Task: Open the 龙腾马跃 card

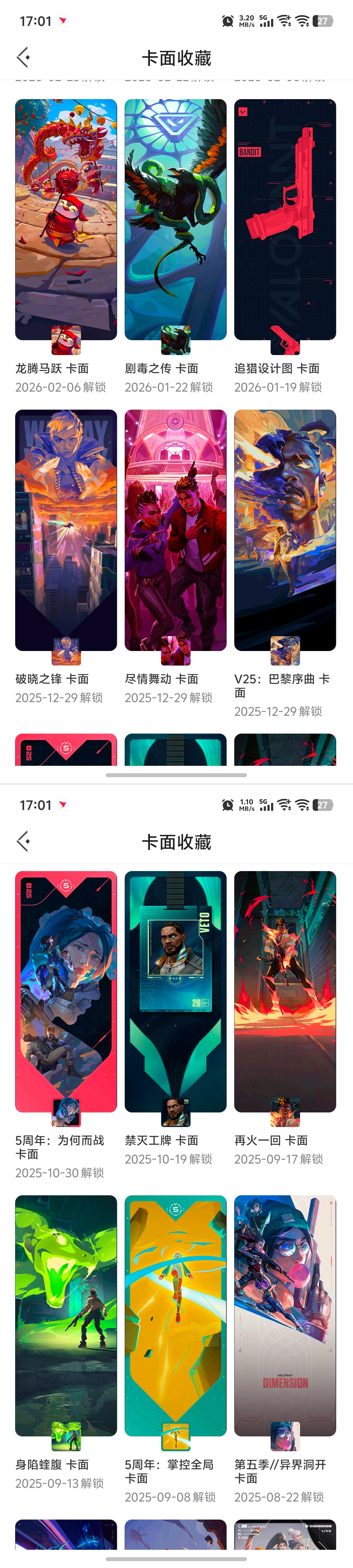Action: coord(66,219)
